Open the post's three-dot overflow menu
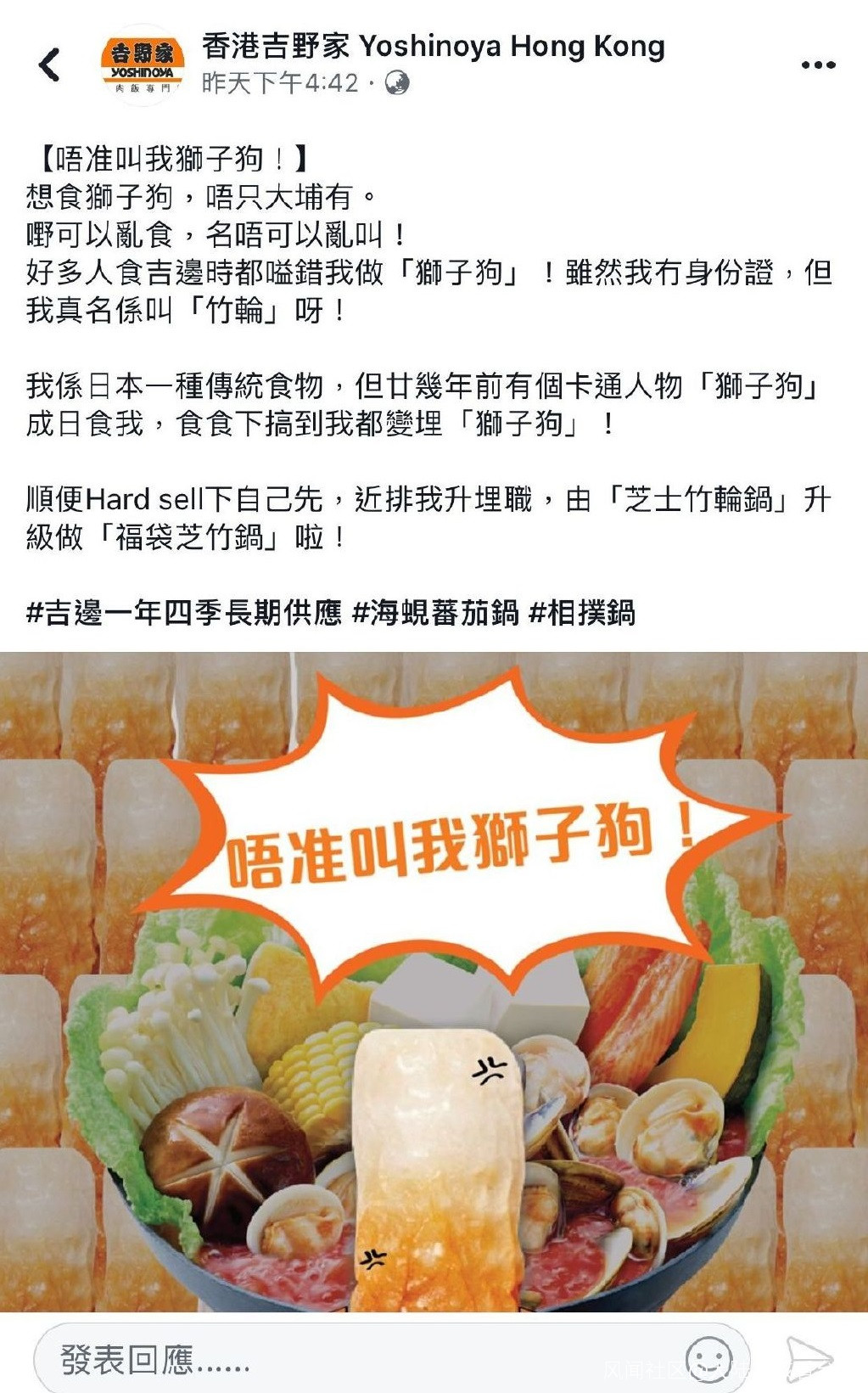 click(818, 65)
